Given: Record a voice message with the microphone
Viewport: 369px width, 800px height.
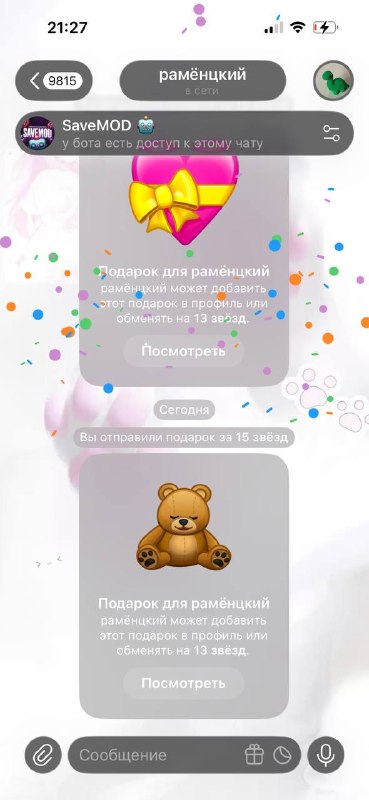Looking at the screenshot, I should coord(326,755).
